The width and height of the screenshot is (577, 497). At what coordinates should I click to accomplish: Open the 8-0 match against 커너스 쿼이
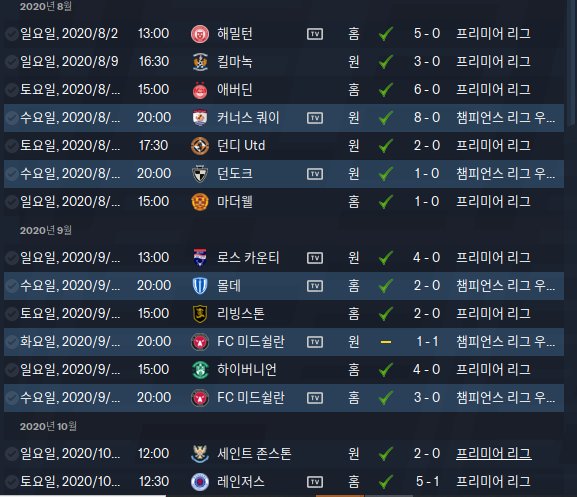284,118
